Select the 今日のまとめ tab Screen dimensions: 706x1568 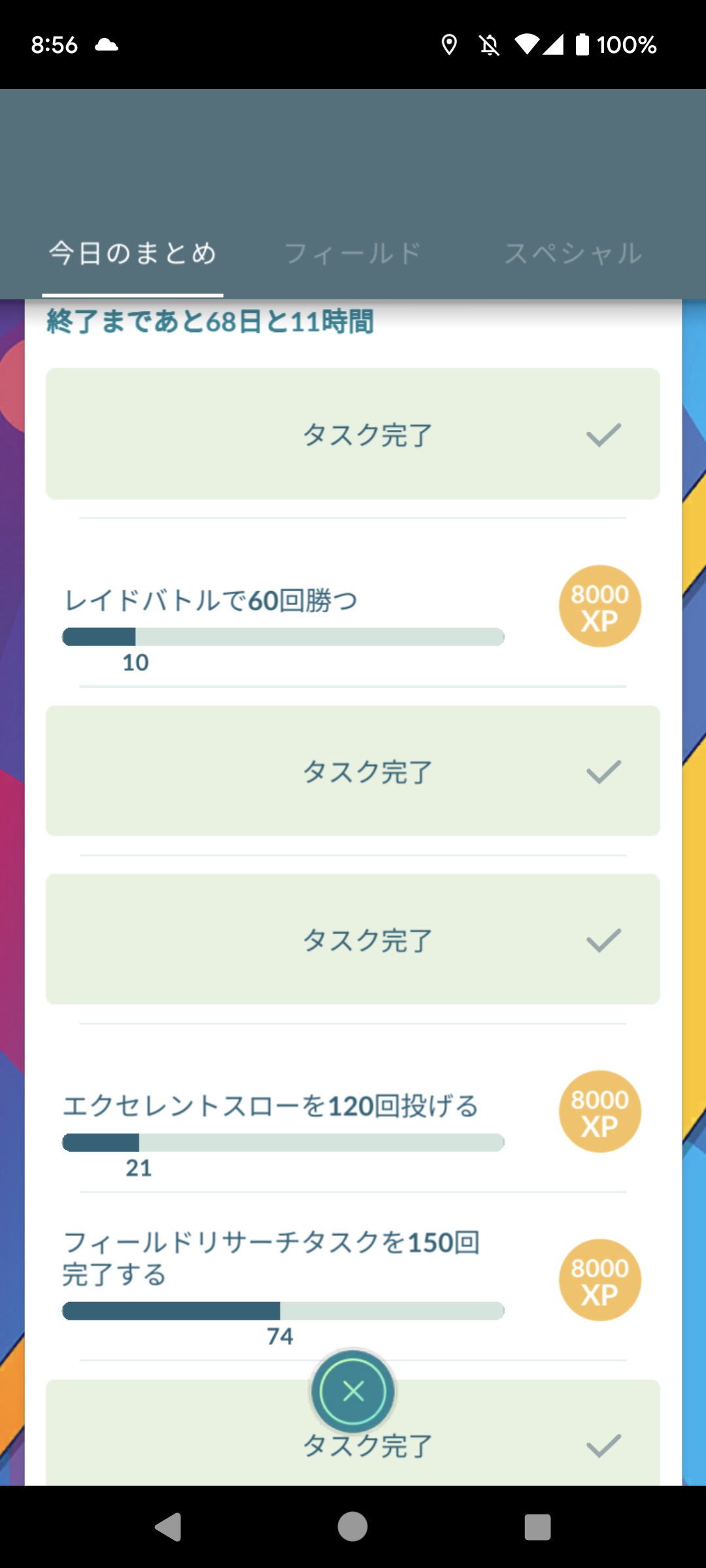pos(133,253)
